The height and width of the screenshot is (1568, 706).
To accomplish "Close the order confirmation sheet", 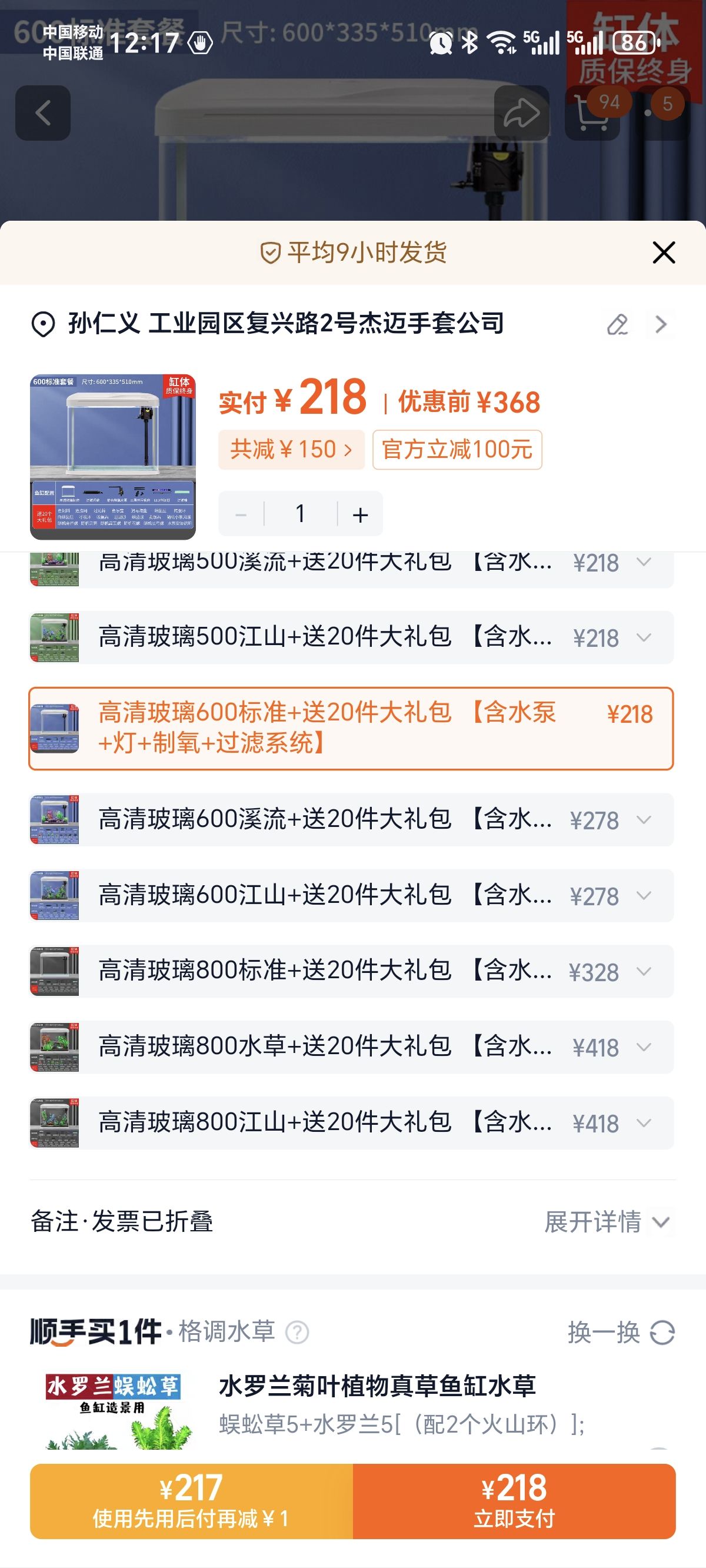I will (664, 252).
